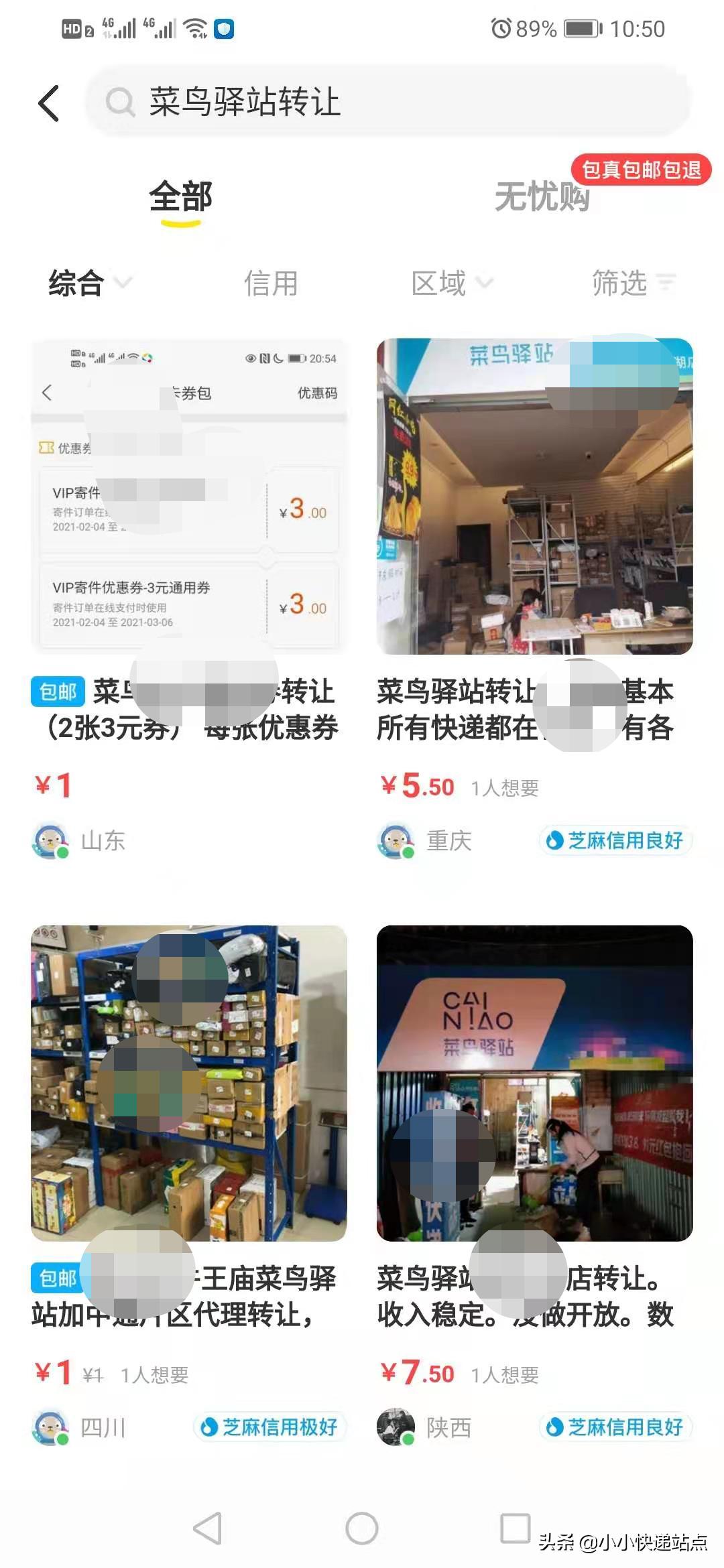Tap the 包真包邮包退 guarantee badge

pyautogui.click(x=642, y=169)
